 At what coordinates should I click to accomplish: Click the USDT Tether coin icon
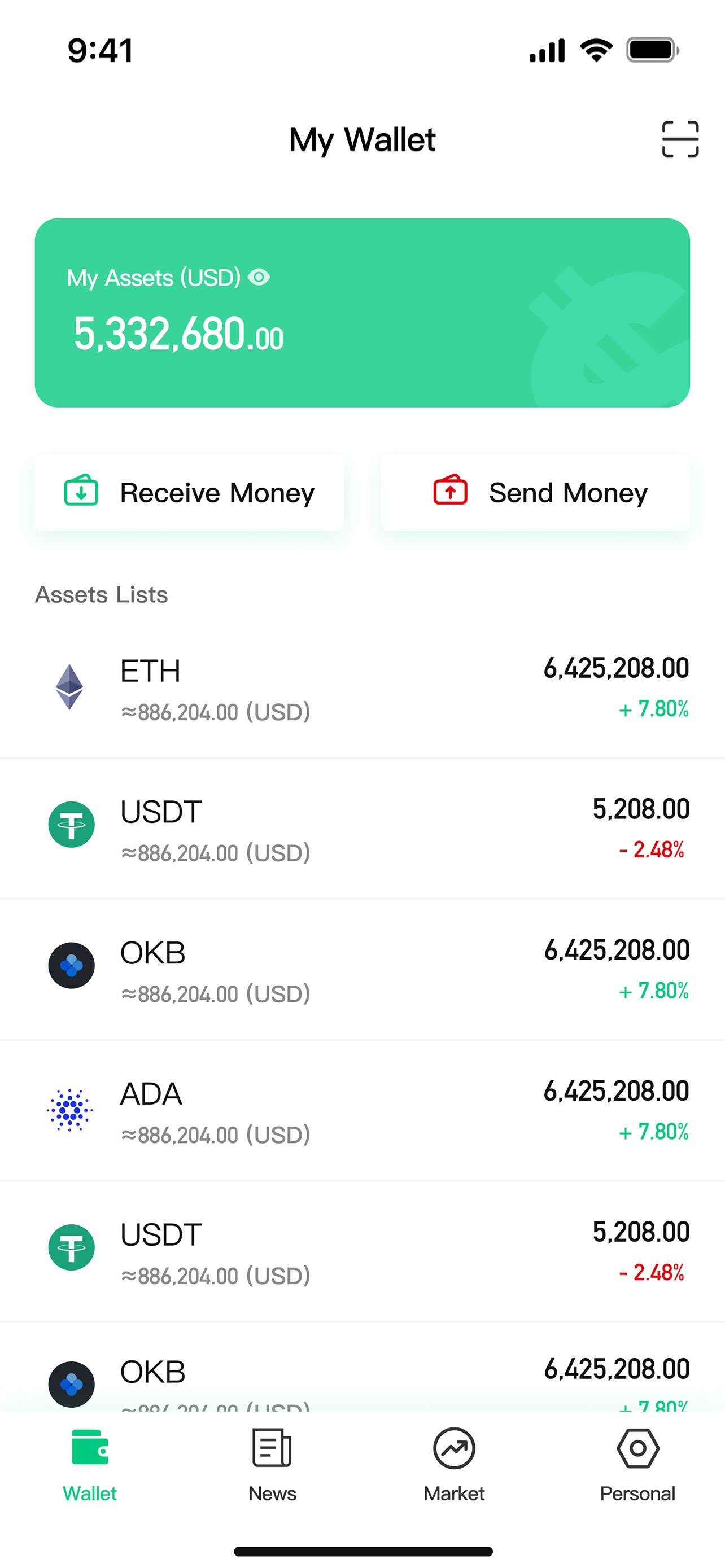[71, 824]
